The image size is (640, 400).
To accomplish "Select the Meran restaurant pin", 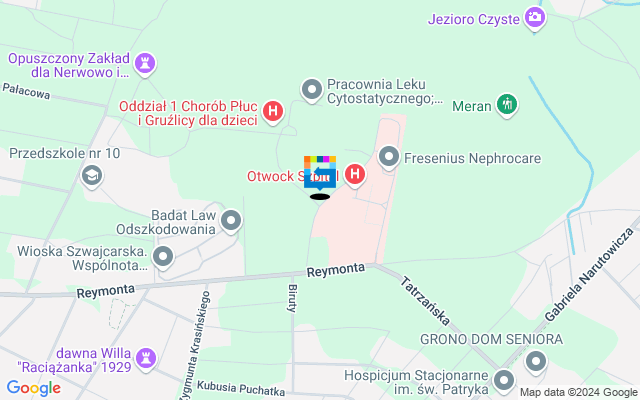I will 507,104.
